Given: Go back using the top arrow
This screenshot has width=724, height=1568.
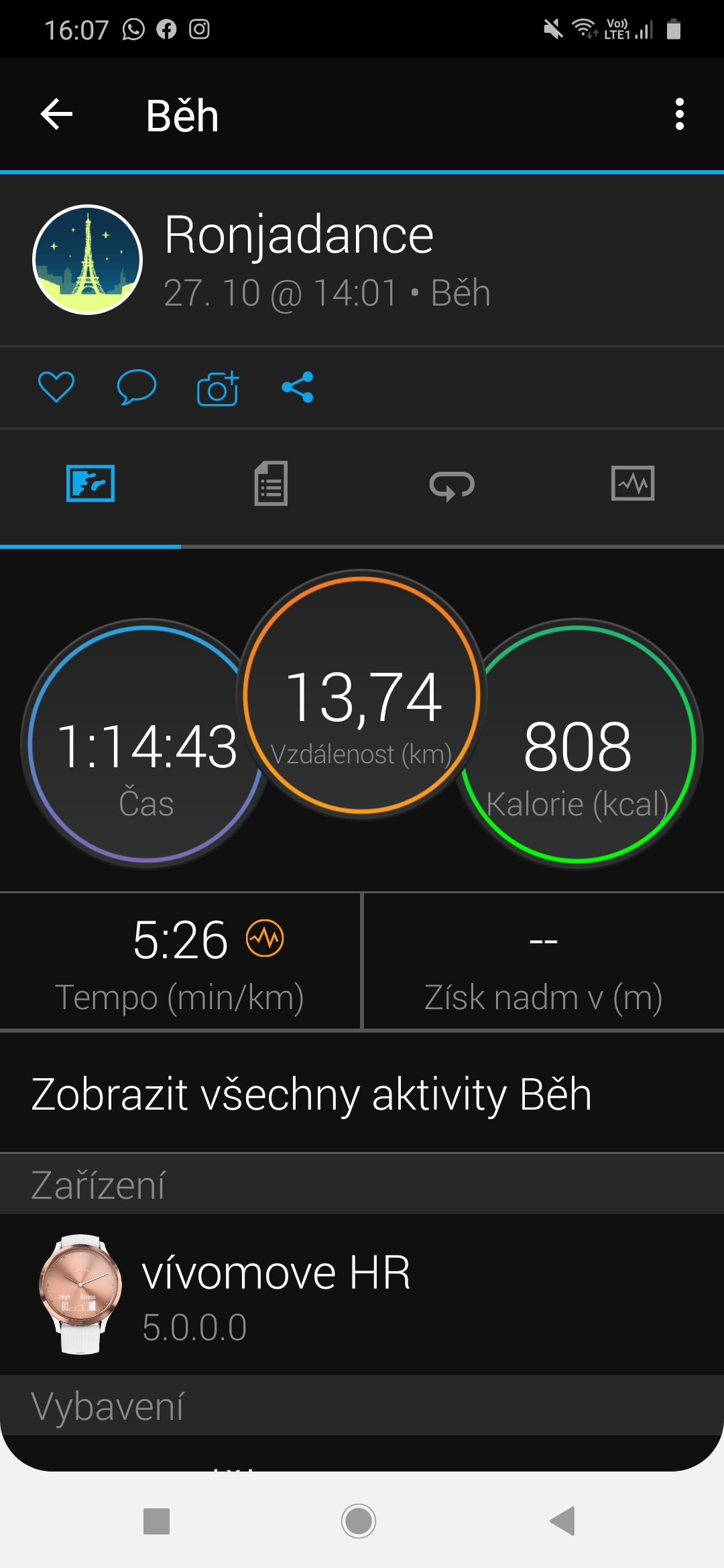Looking at the screenshot, I should pyautogui.click(x=56, y=114).
